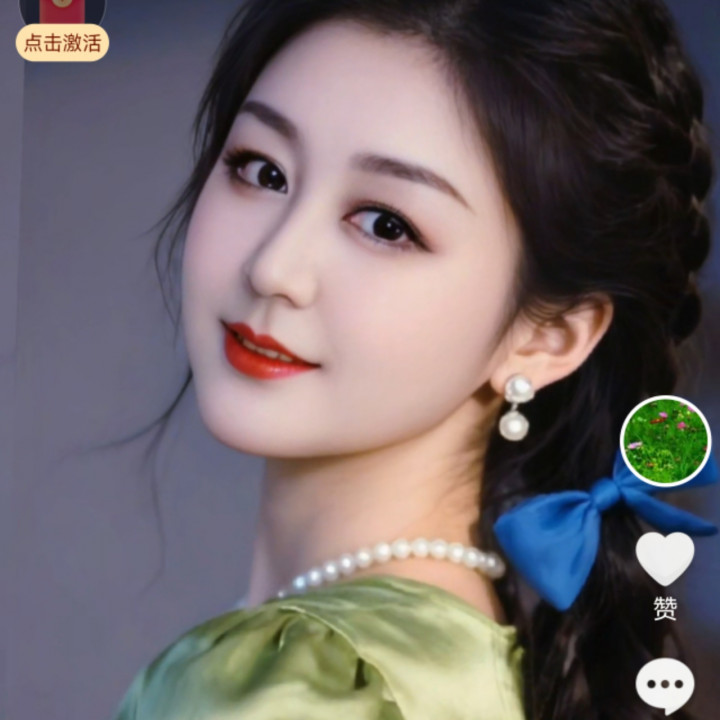This screenshot has height=720, width=720.
Task: Open the comments speech bubble
Action: tap(665, 686)
